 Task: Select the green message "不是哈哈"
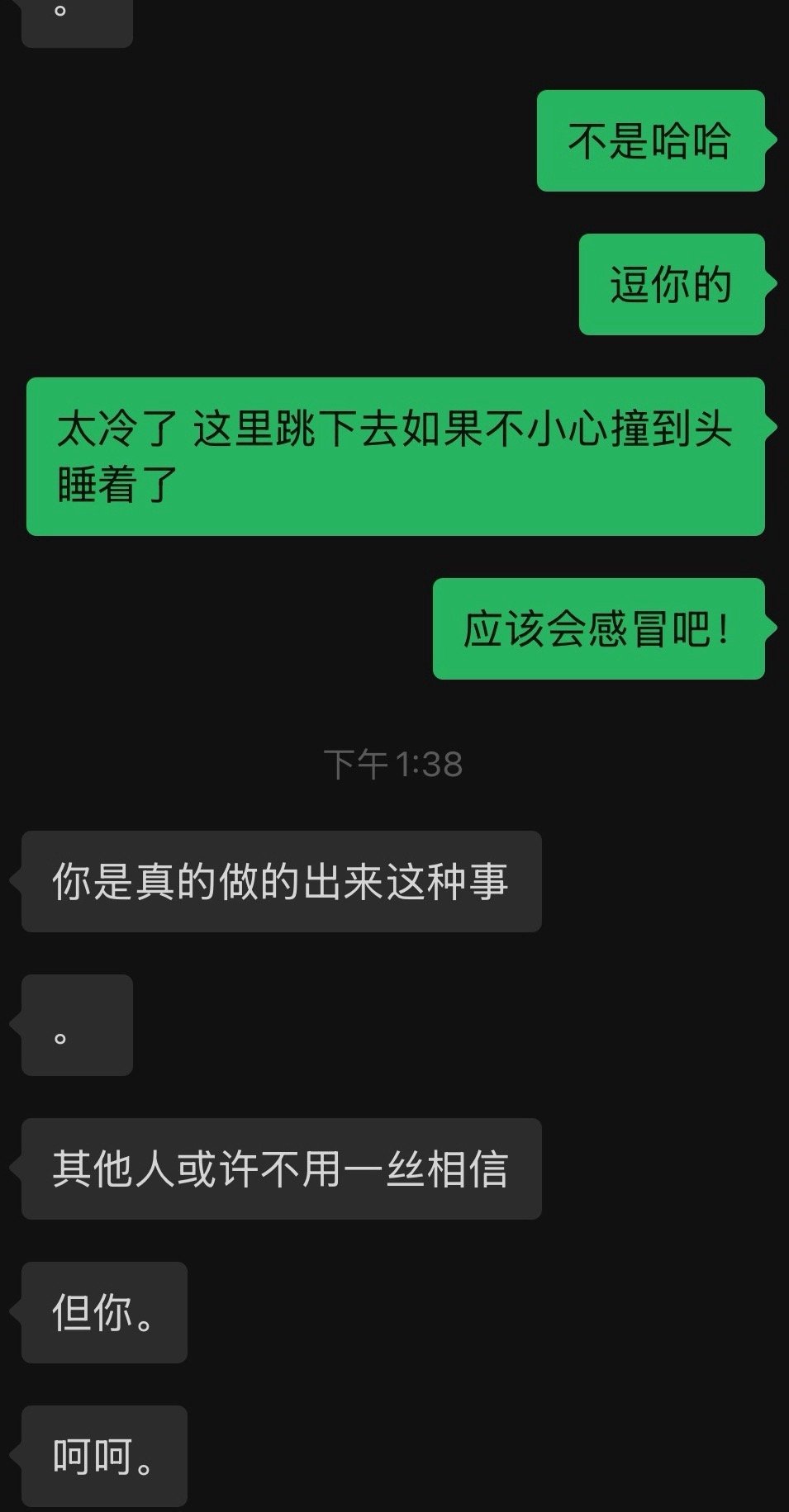click(650, 140)
